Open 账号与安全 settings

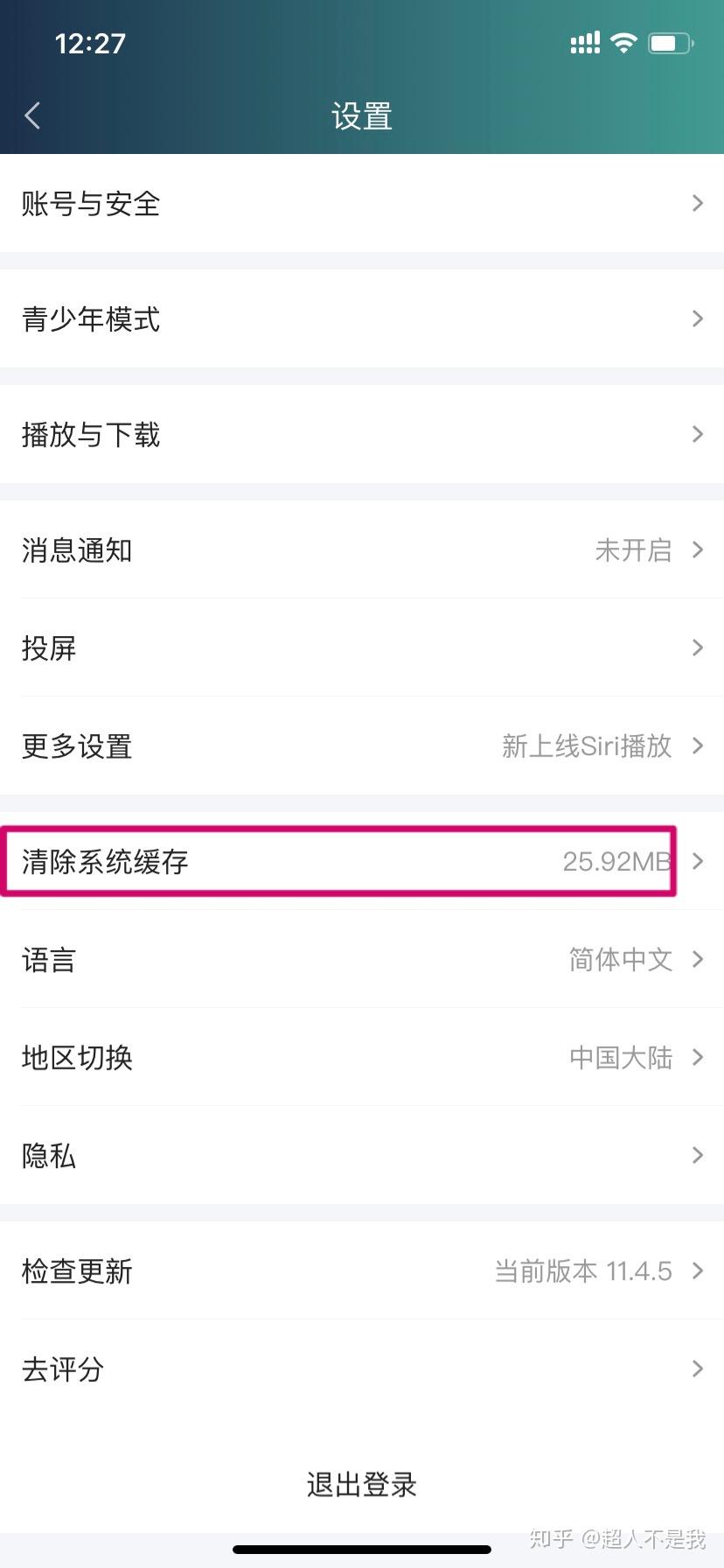pyautogui.click(x=362, y=203)
